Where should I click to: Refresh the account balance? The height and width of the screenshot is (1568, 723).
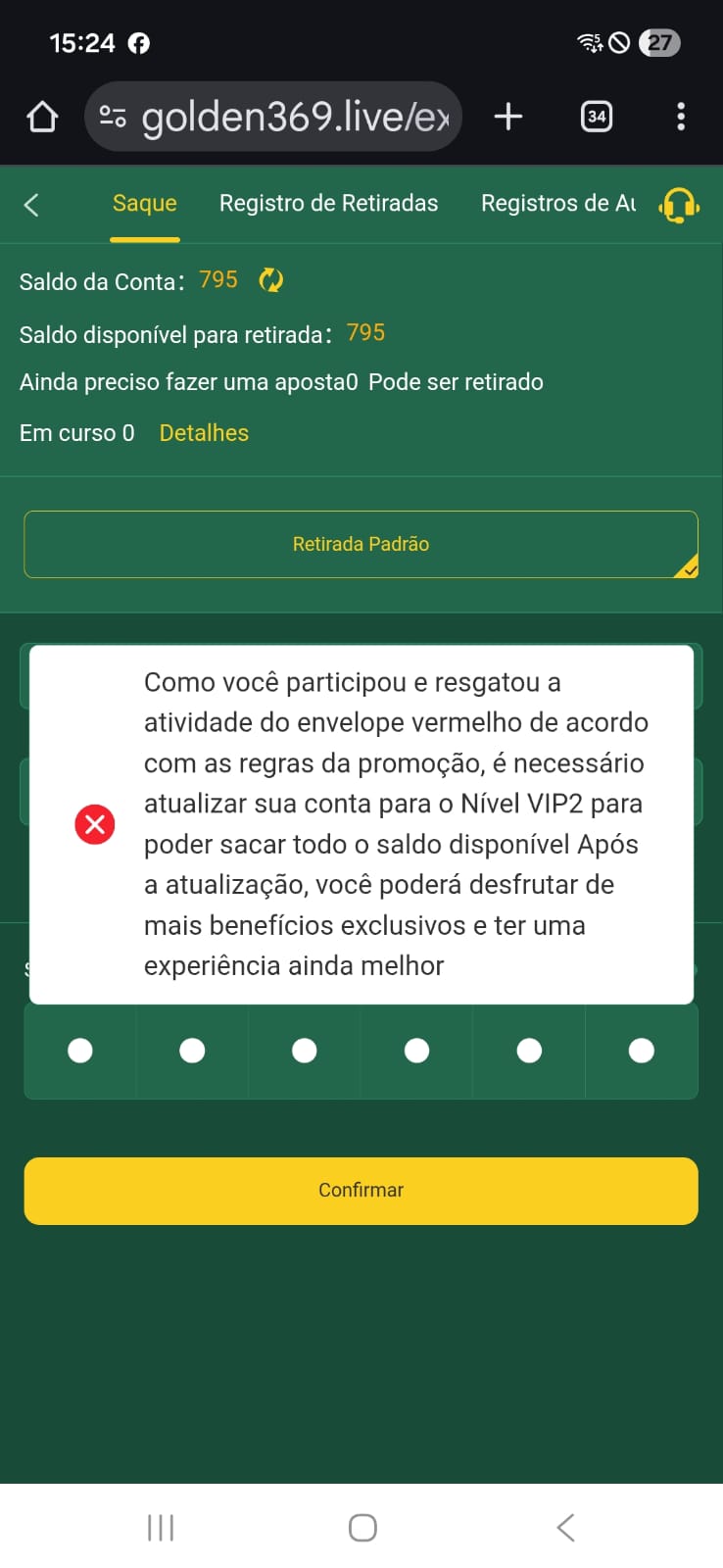pos(270,281)
